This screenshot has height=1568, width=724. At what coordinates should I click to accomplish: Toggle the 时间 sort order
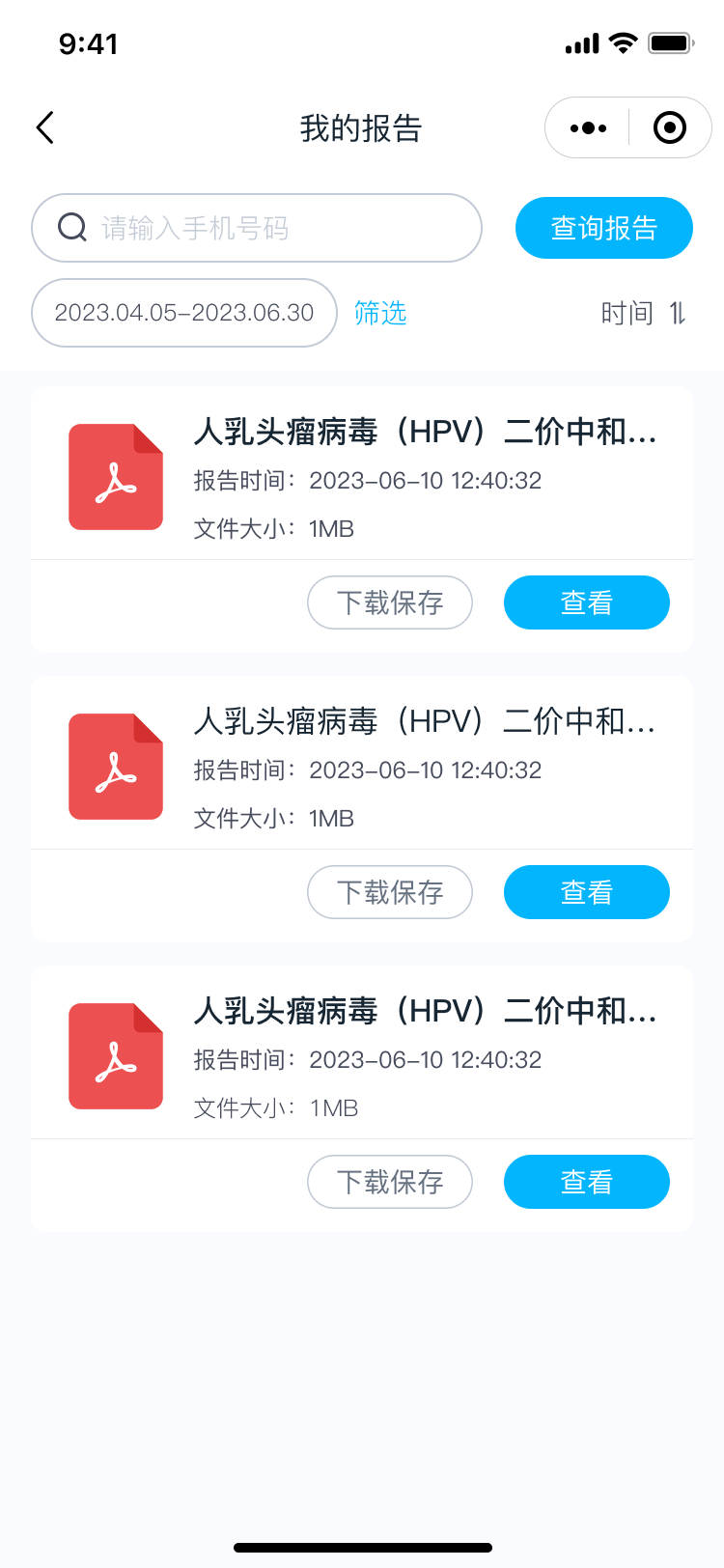pyautogui.click(x=643, y=313)
